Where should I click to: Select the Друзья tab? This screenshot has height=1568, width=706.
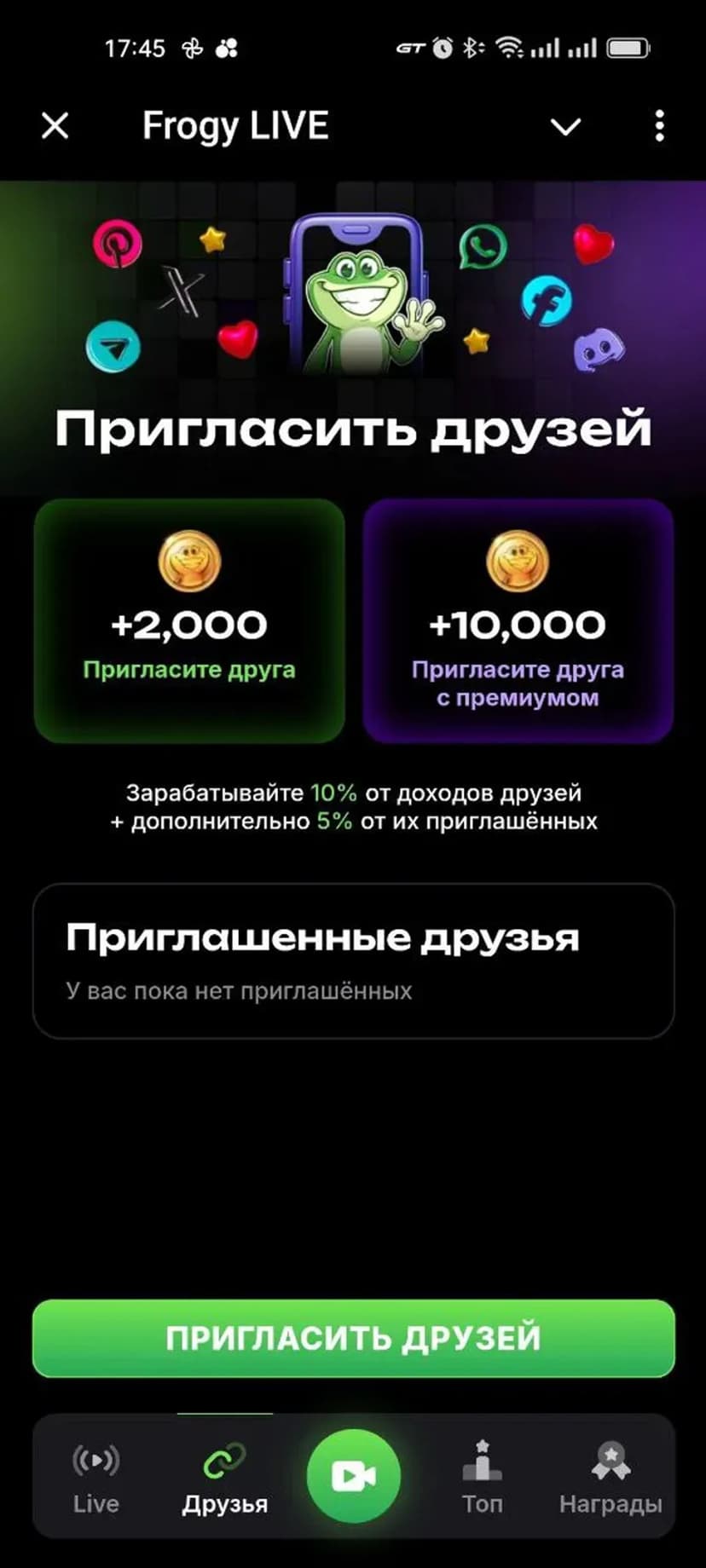[x=224, y=1477]
